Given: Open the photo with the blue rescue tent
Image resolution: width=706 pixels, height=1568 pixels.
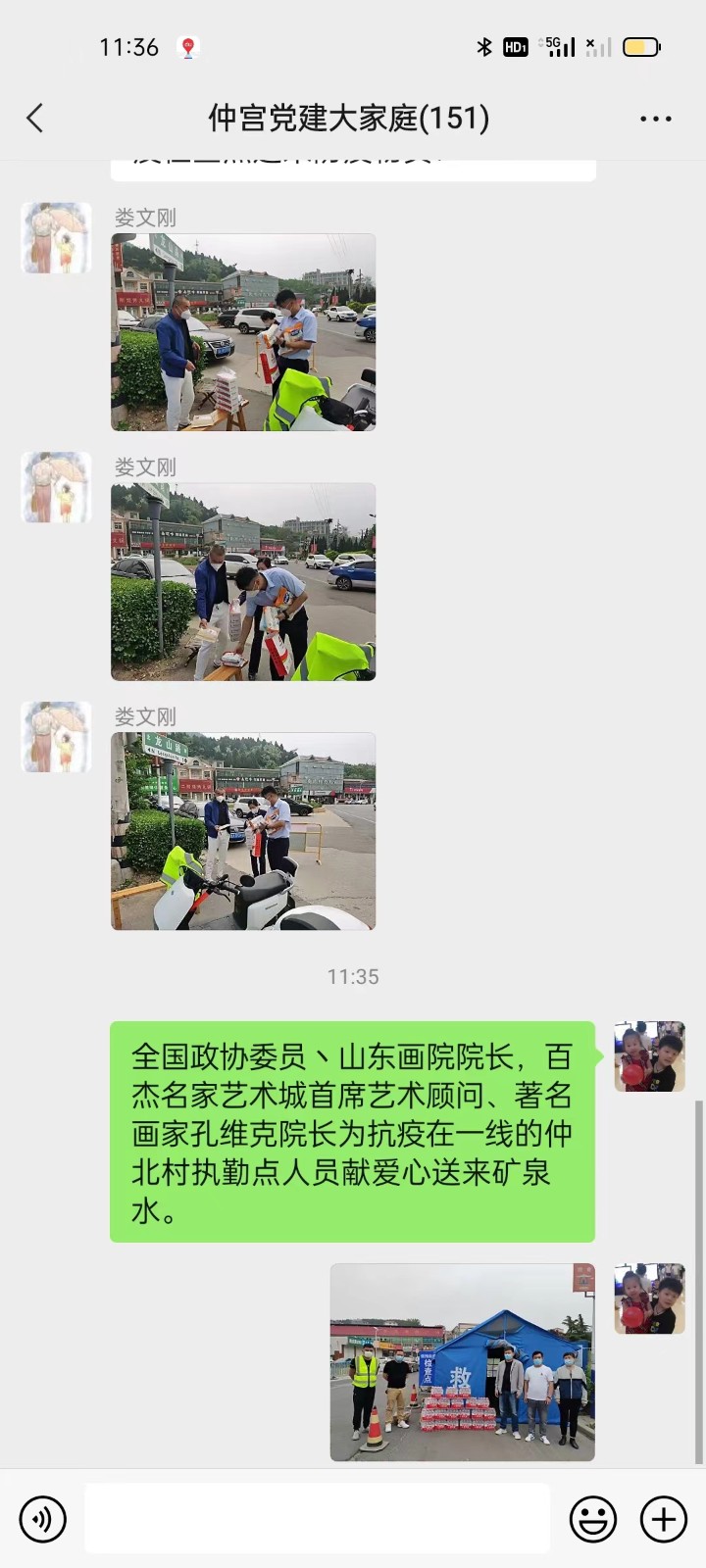Looking at the screenshot, I should tap(462, 1362).
